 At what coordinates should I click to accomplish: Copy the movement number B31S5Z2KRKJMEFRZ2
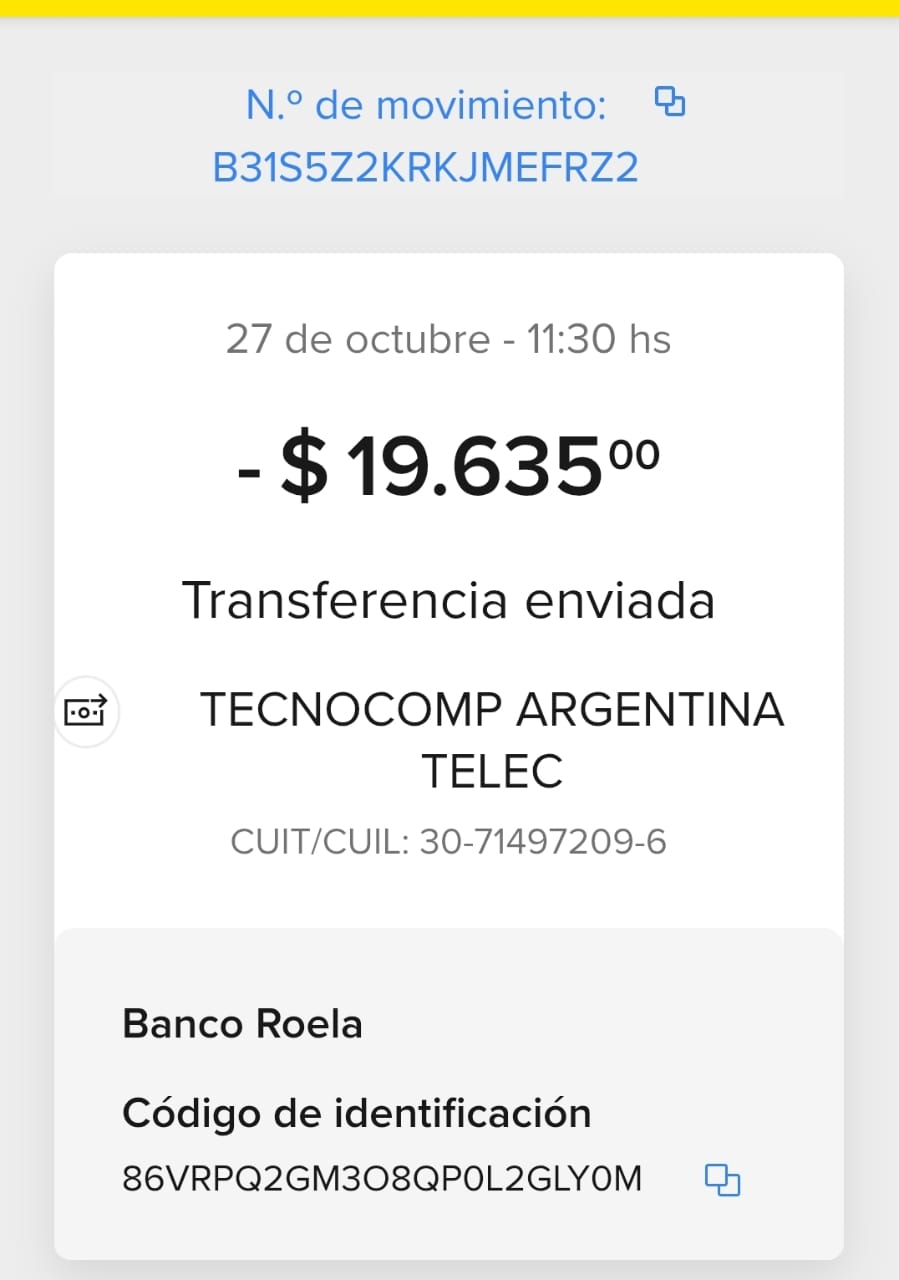(x=669, y=102)
